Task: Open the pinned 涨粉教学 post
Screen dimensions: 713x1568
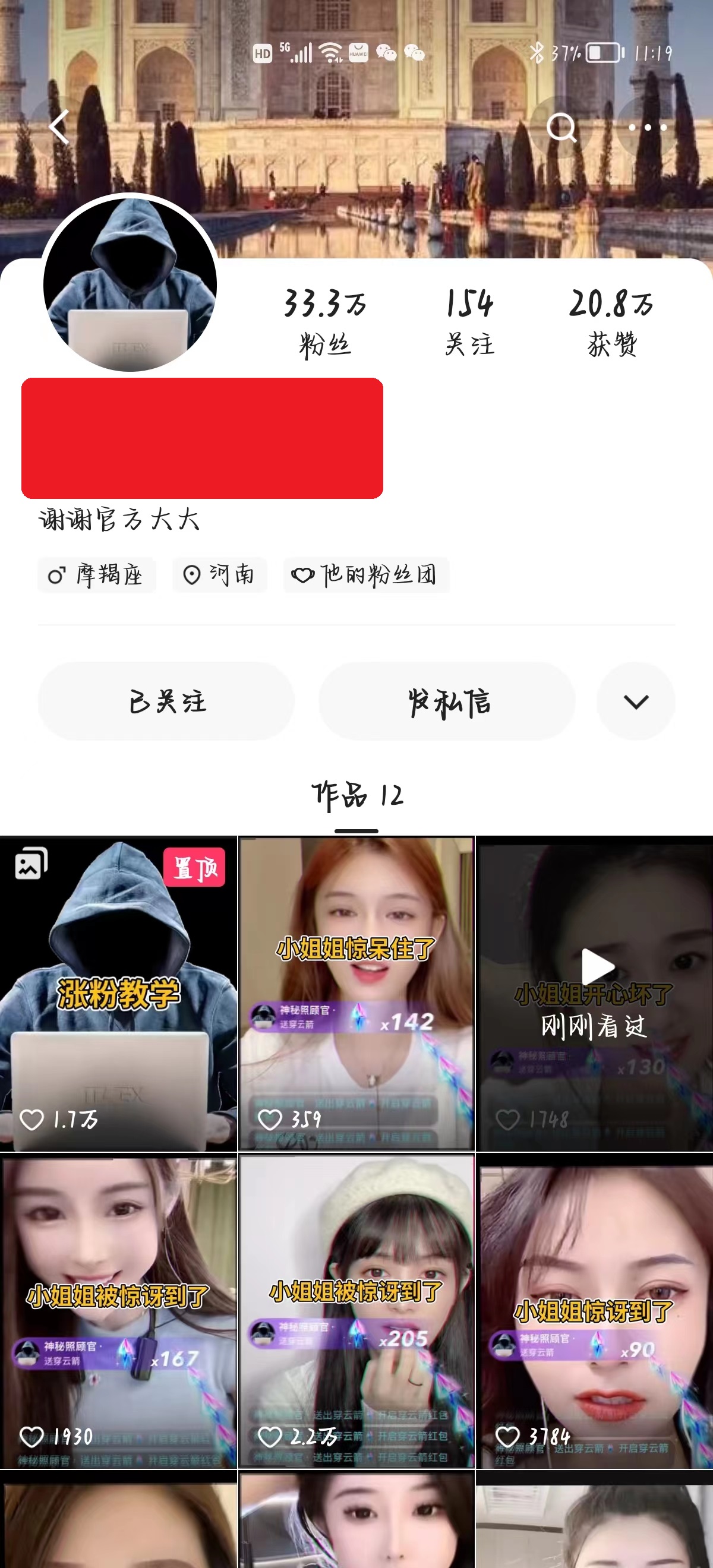Action: coord(118,994)
